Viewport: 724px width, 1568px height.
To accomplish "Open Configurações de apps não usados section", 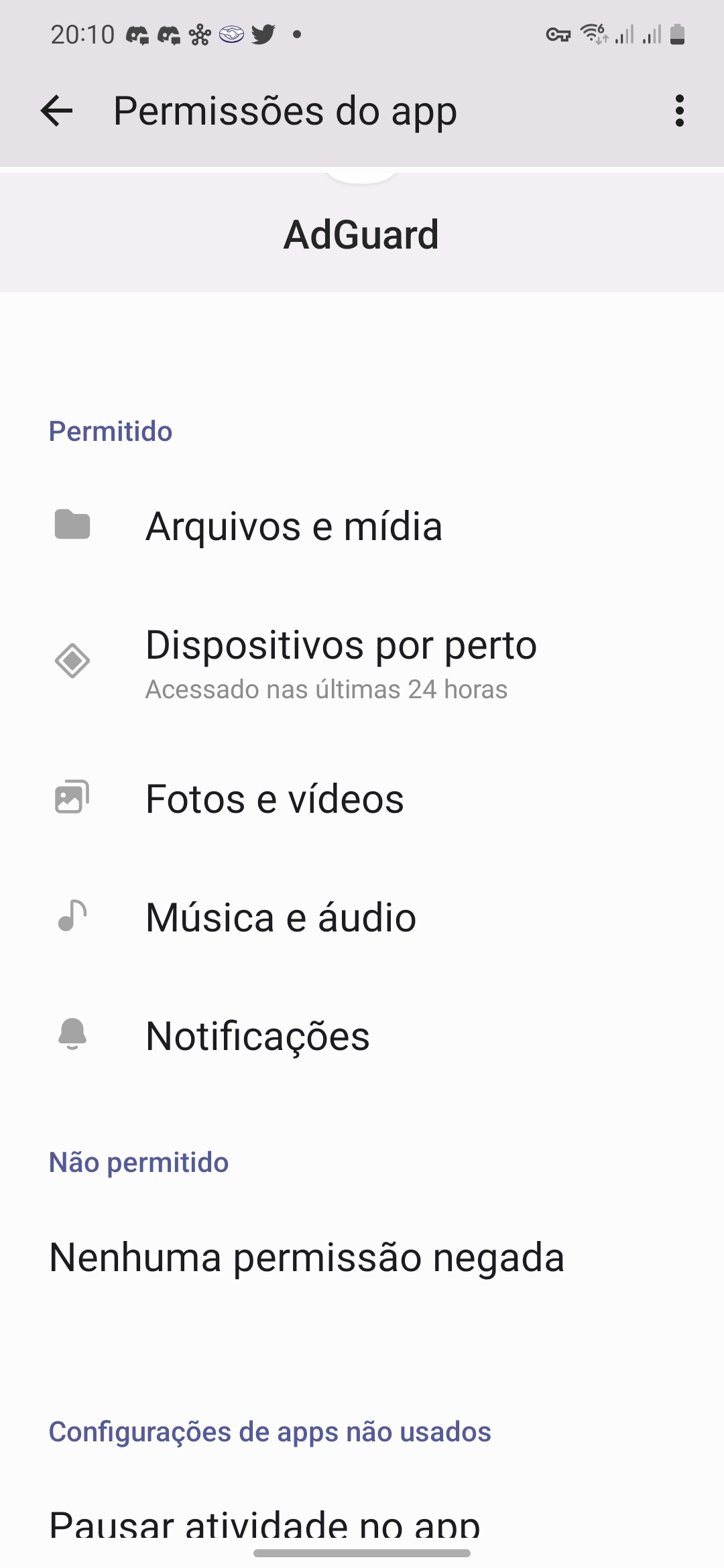I will [269, 1431].
